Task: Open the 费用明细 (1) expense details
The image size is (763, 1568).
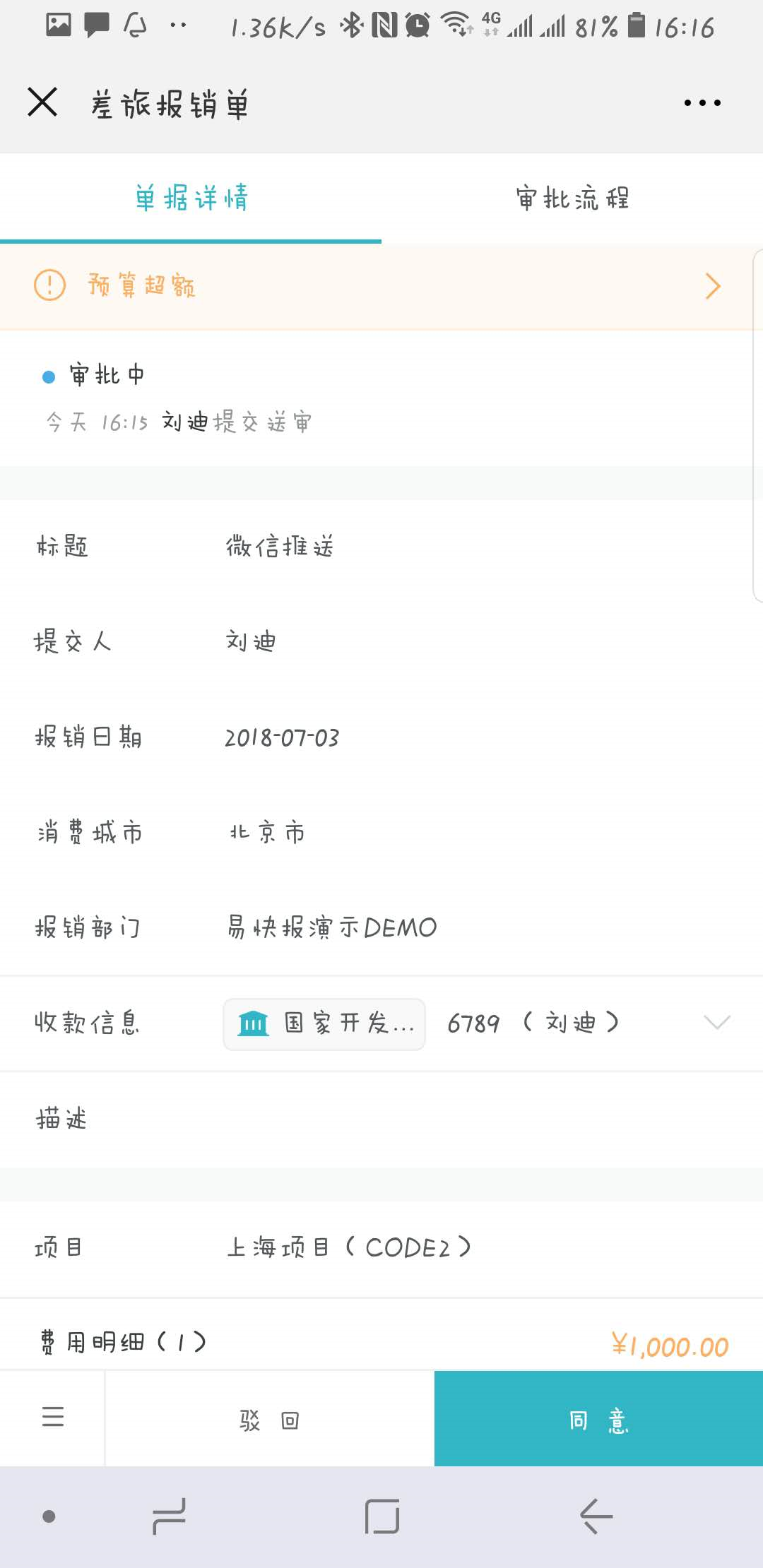Action: 381,1342
